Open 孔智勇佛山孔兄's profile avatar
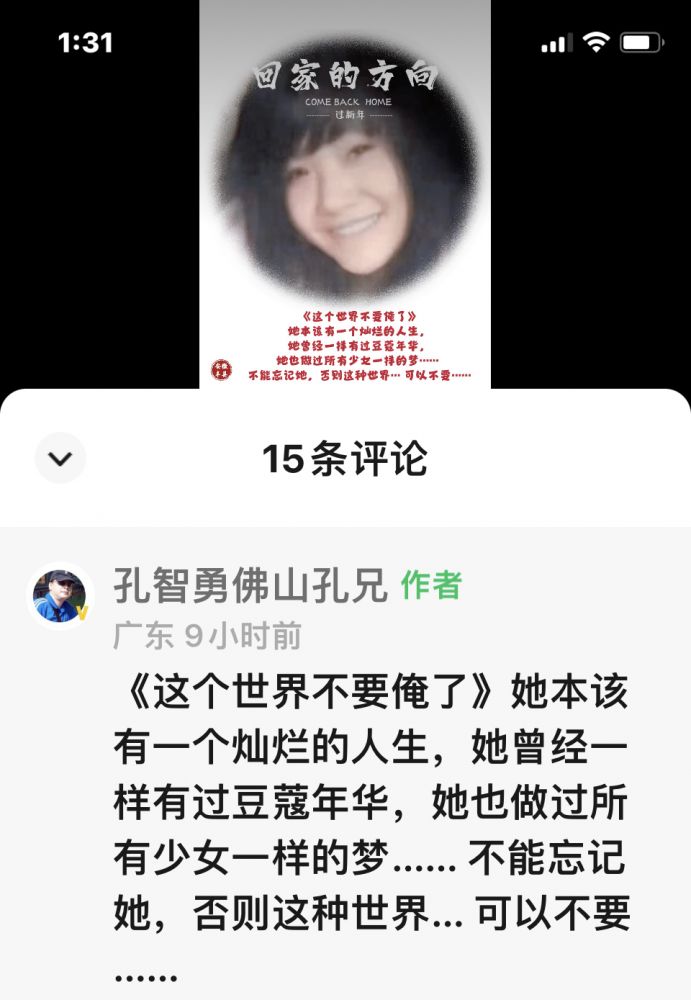 click(x=59, y=596)
